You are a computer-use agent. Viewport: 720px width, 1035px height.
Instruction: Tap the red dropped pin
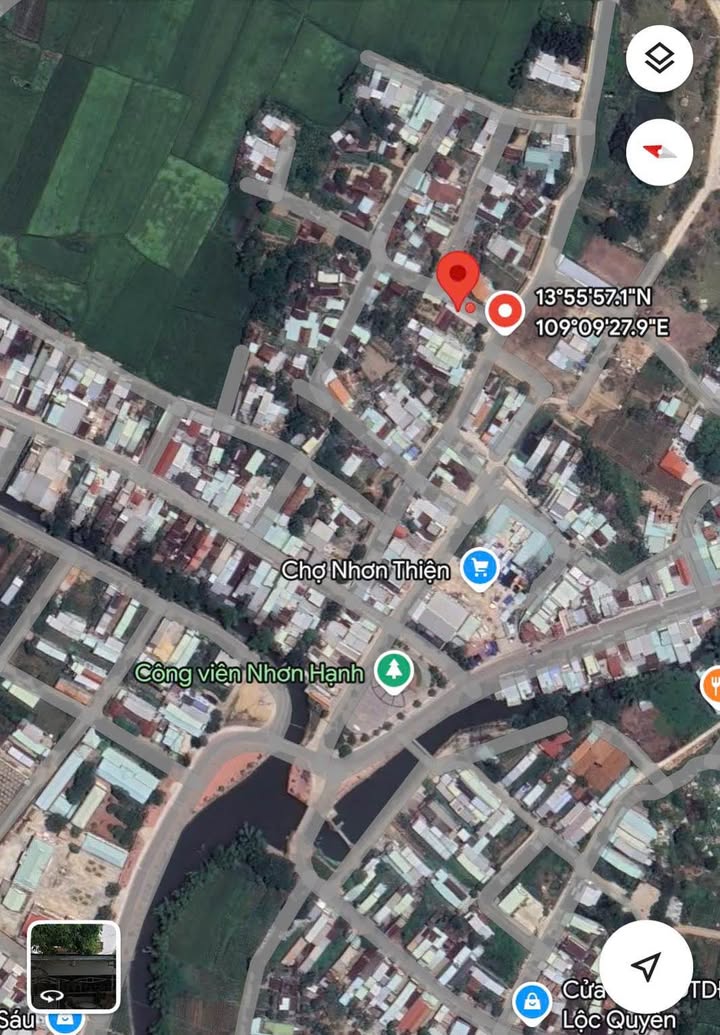click(x=458, y=278)
